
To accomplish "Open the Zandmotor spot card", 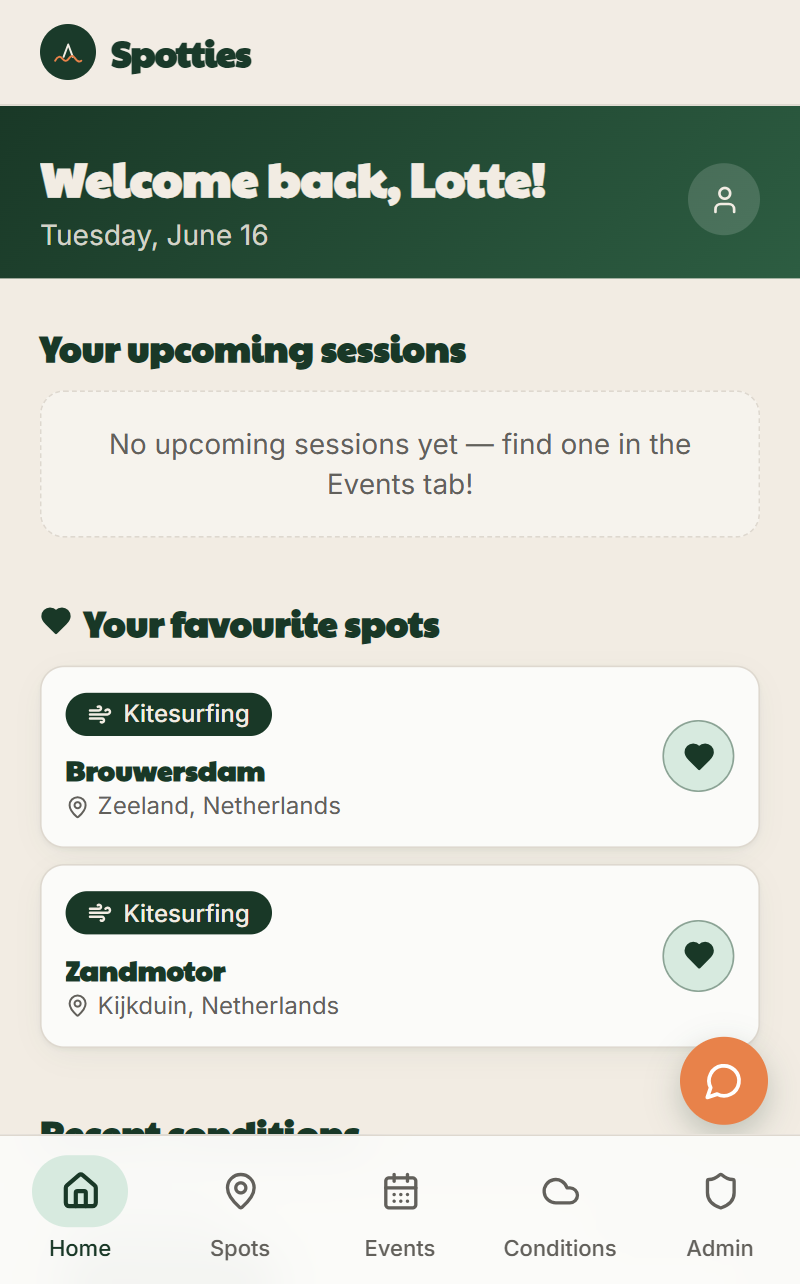I will [400, 956].
